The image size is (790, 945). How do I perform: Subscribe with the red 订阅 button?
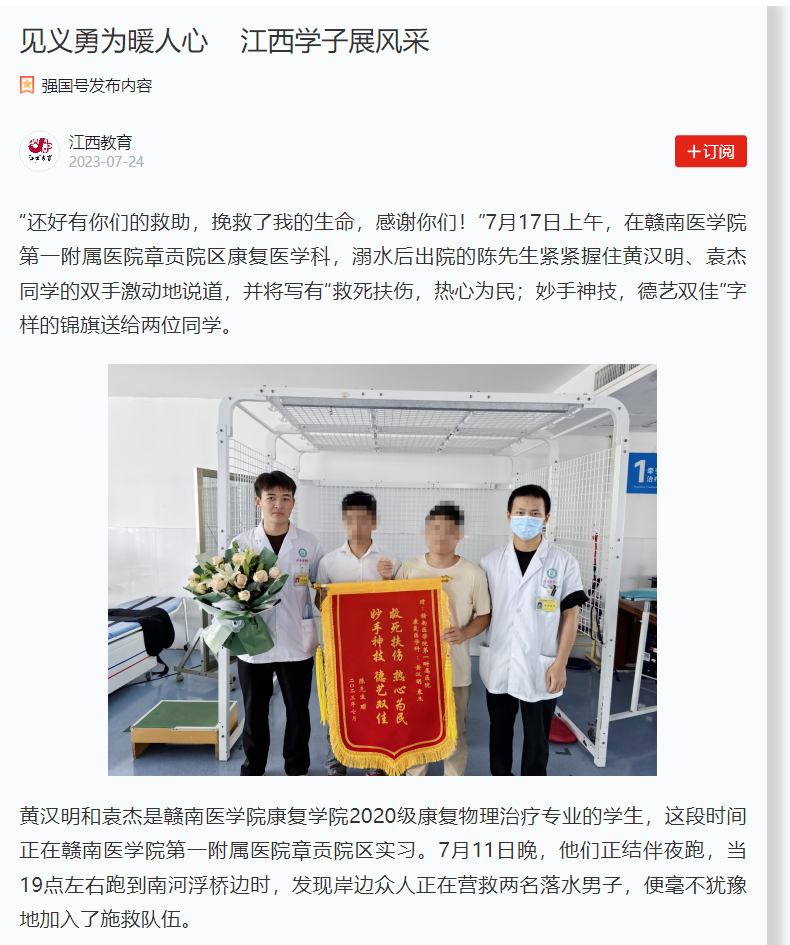710,151
